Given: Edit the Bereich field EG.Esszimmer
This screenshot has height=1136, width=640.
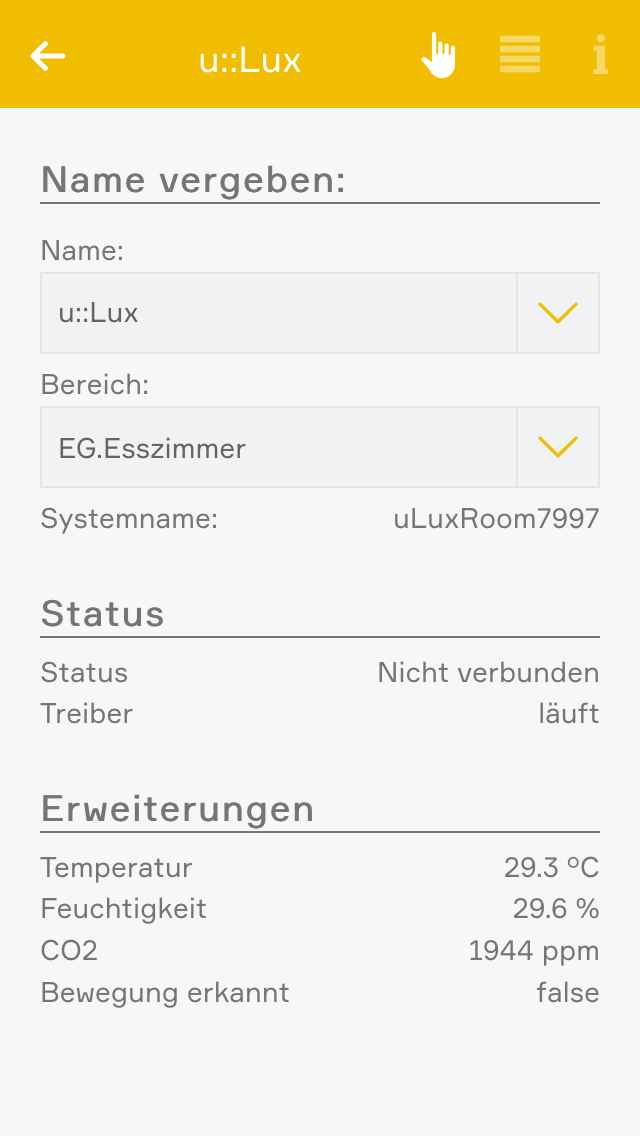Looking at the screenshot, I should 278,447.
